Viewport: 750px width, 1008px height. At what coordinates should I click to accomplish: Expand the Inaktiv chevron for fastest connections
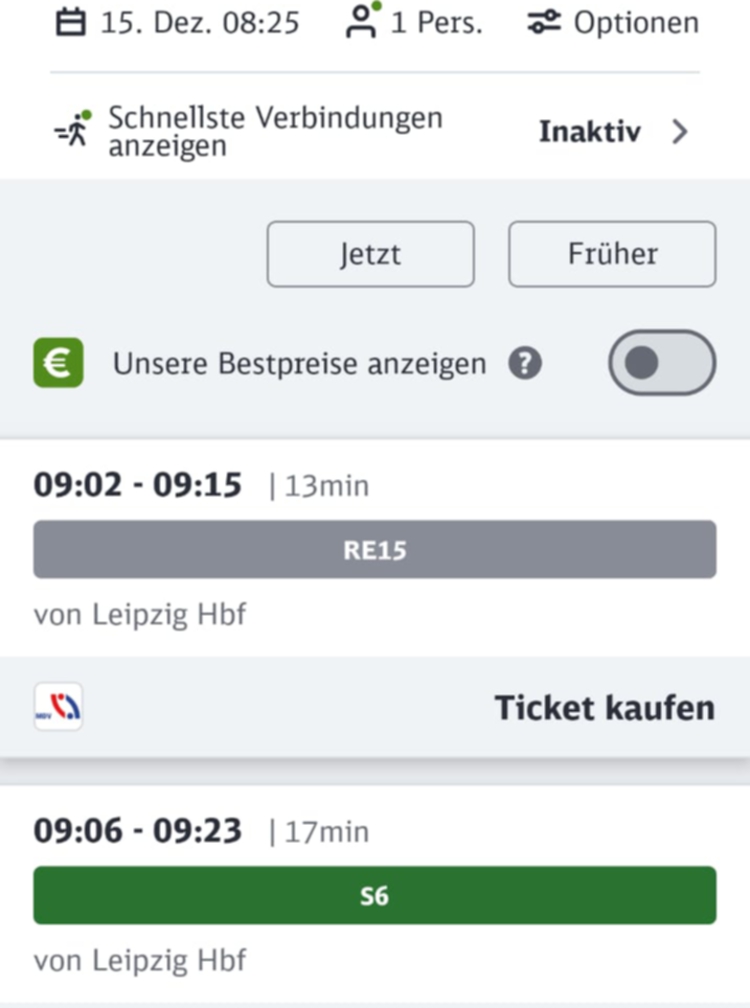(x=681, y=131)
